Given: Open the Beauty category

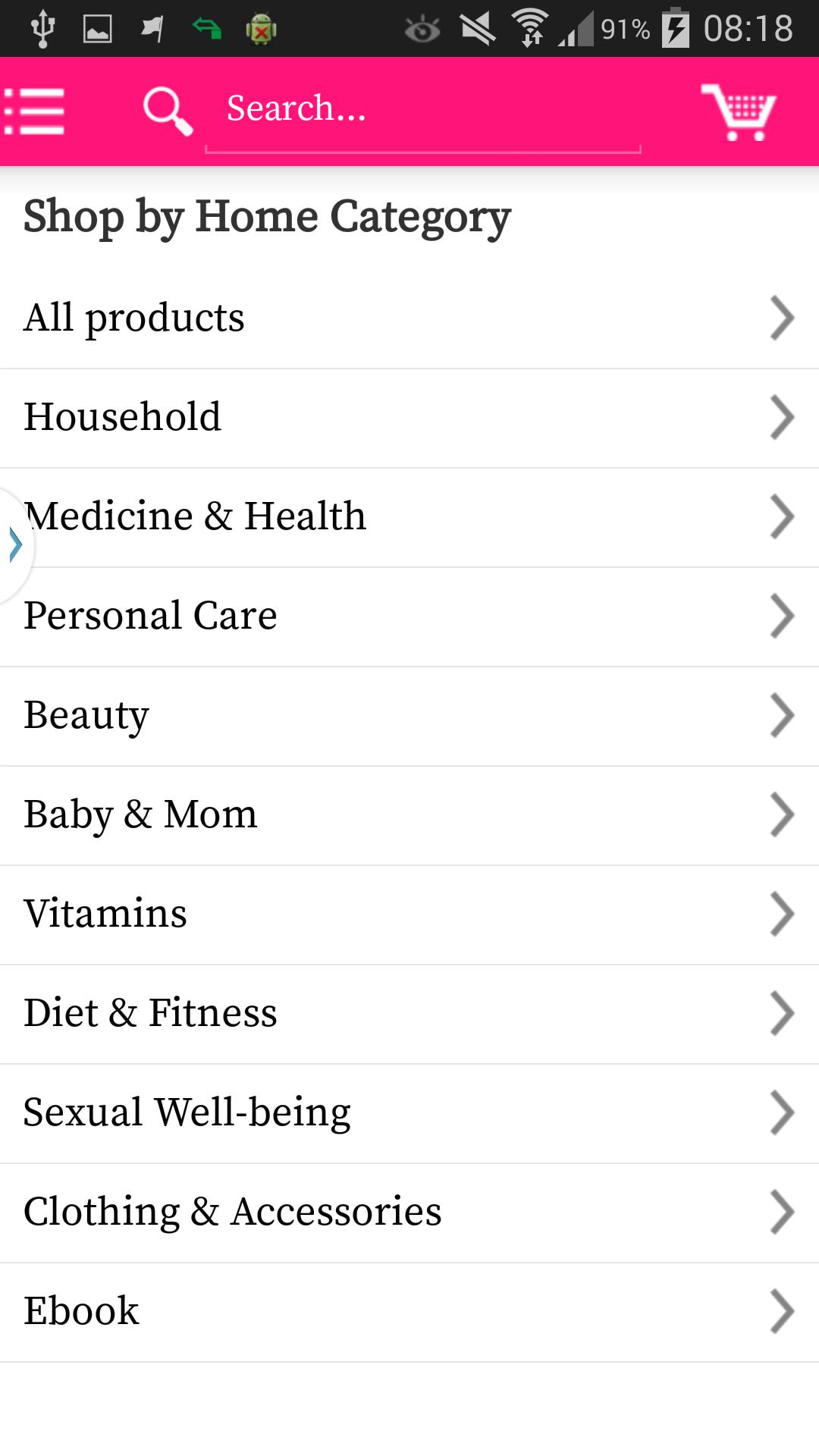Looking at the screenshot, I should pyautogui.click(x=409, y=715).
